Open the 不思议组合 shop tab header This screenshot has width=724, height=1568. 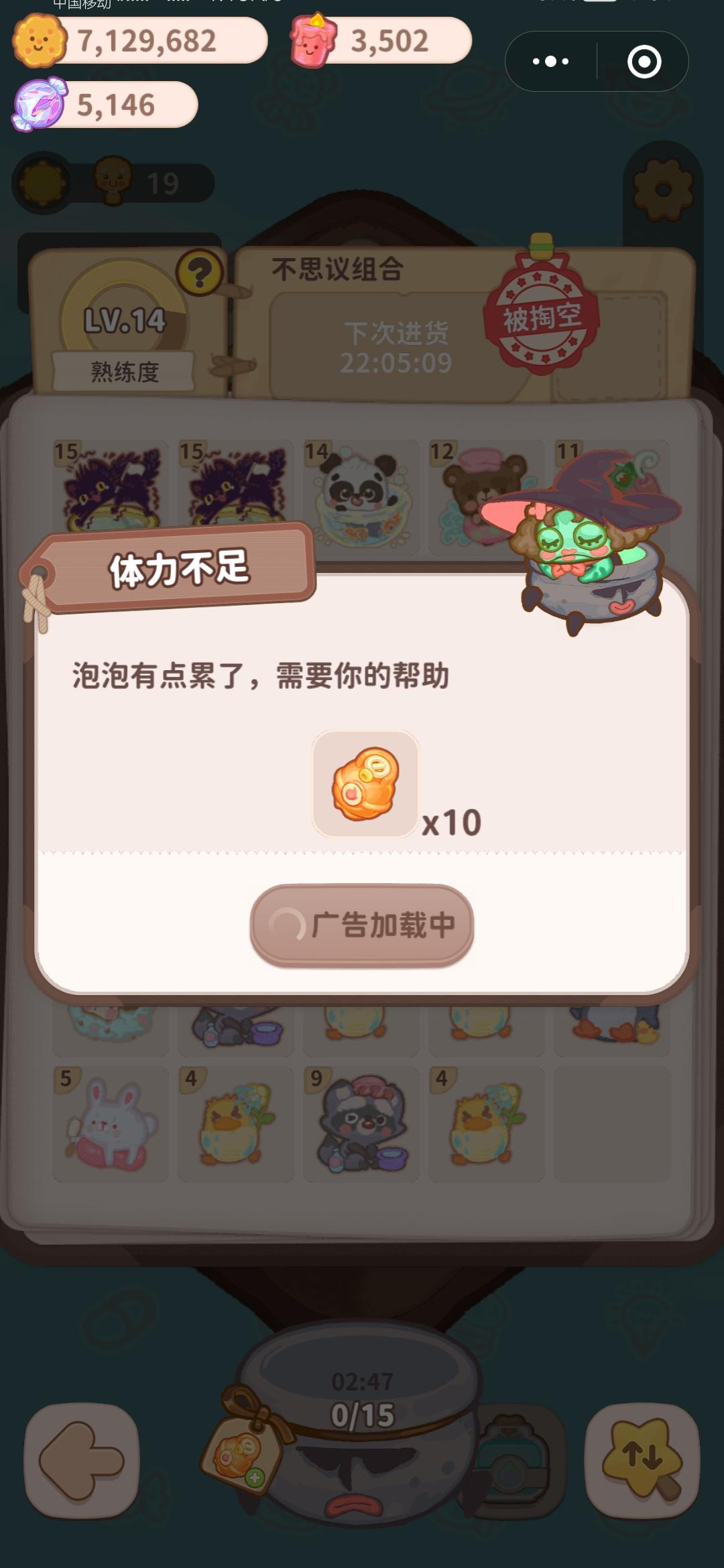[x=339, y=268]
